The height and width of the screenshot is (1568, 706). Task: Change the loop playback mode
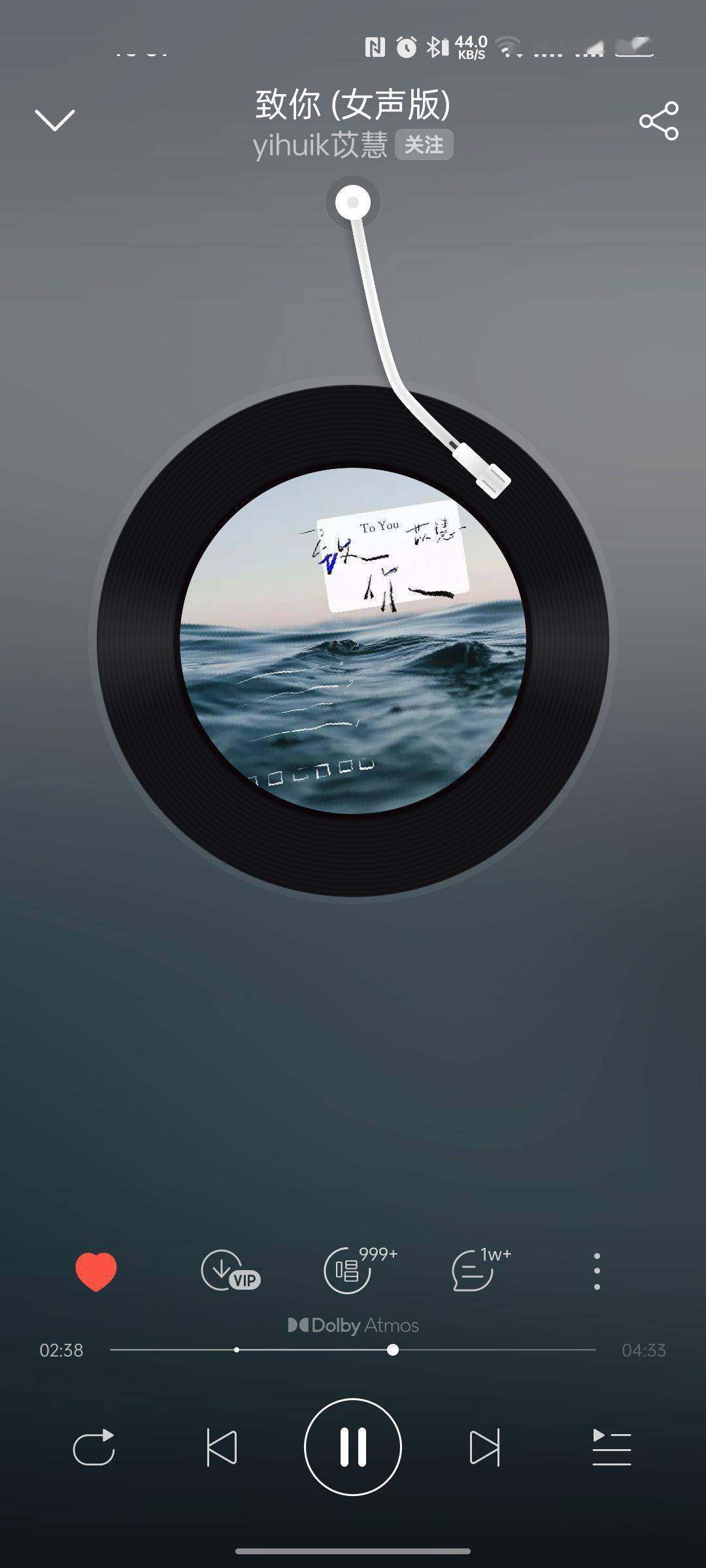94,1447
